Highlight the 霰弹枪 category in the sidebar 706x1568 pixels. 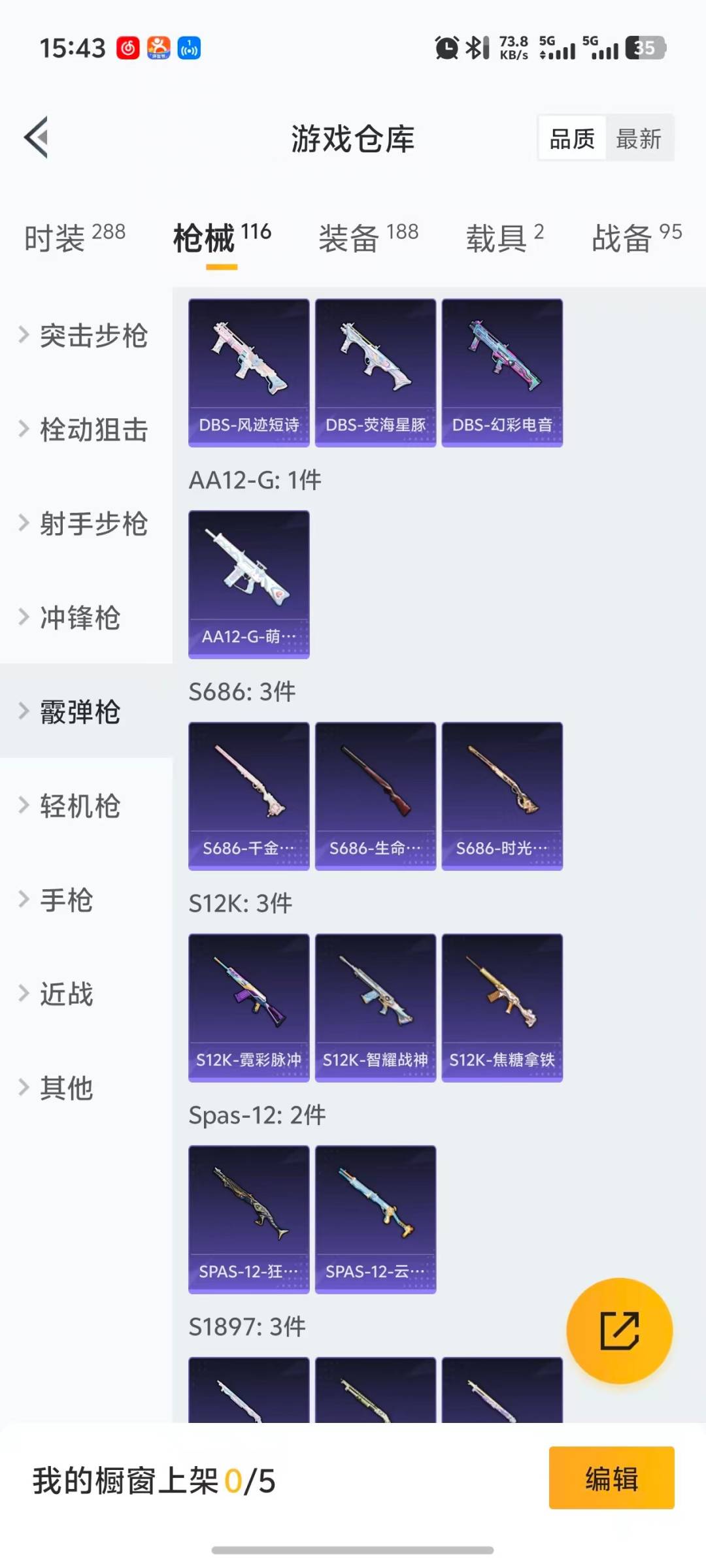[x=80, y=712]
